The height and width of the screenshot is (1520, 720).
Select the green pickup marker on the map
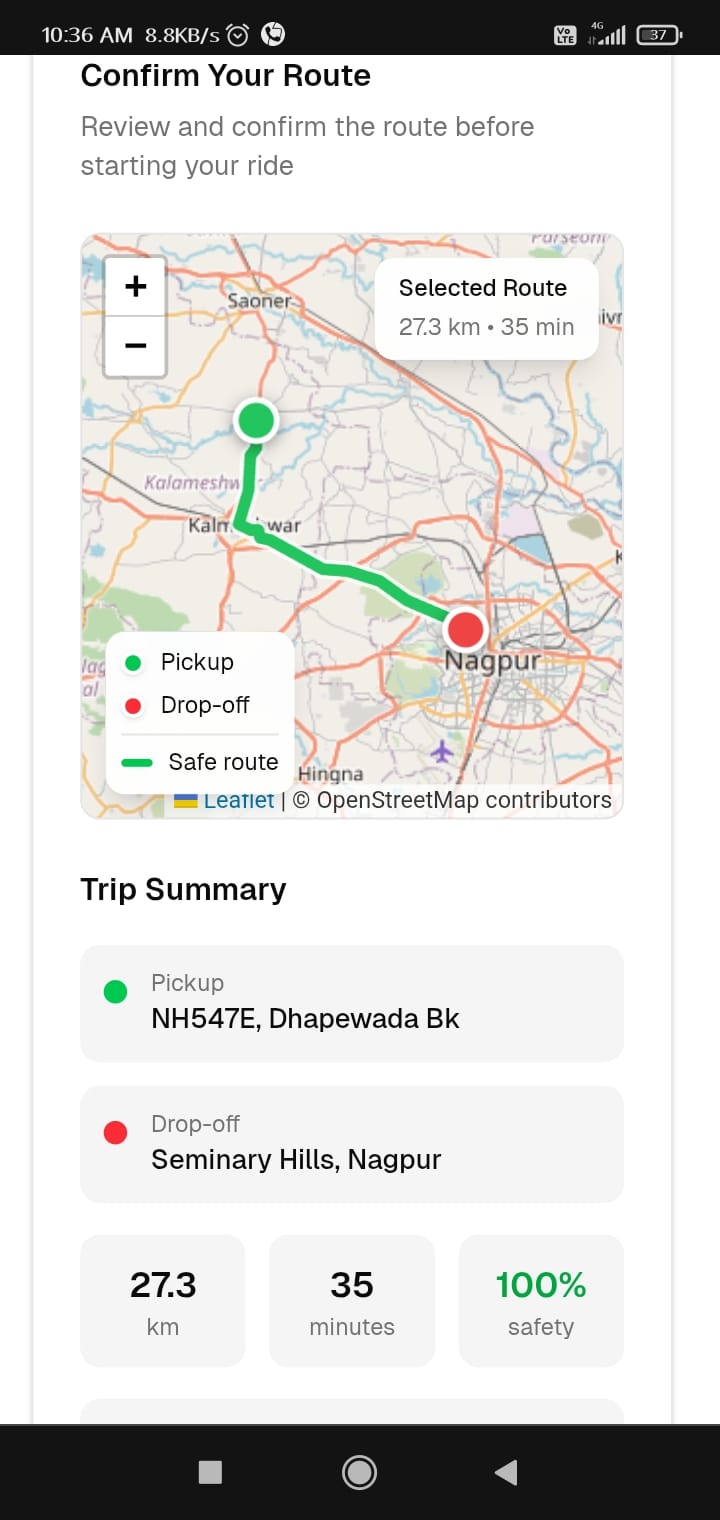(255, 420)
